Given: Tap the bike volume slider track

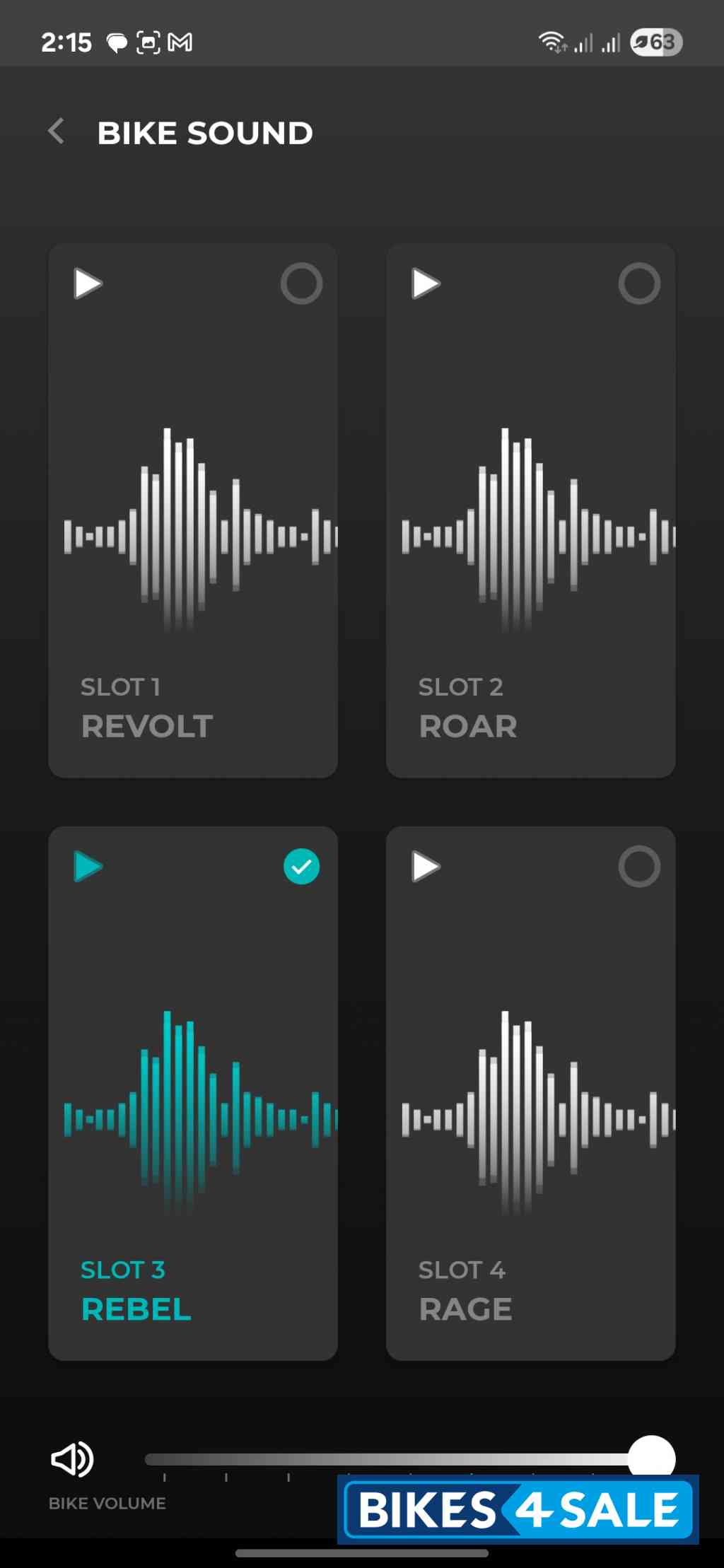Looking at the screenshot, I should tap(389, 1460).
